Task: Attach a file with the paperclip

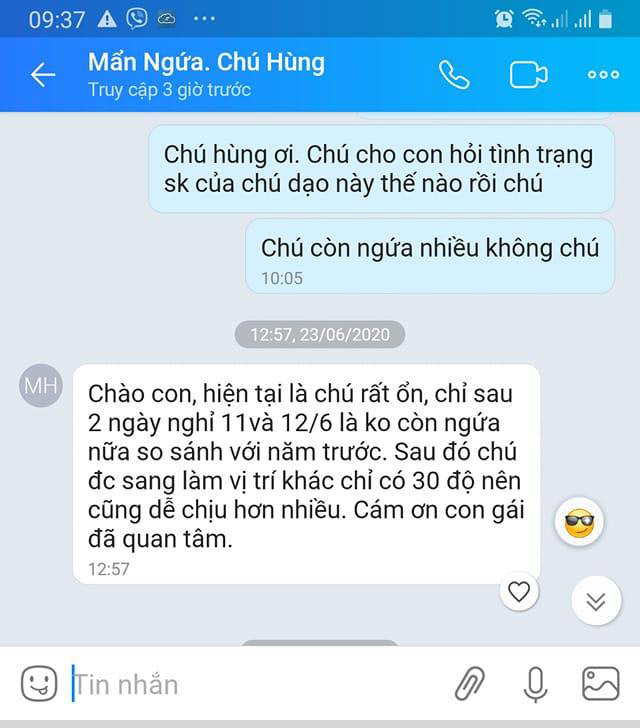Action: tap(468, 684)
